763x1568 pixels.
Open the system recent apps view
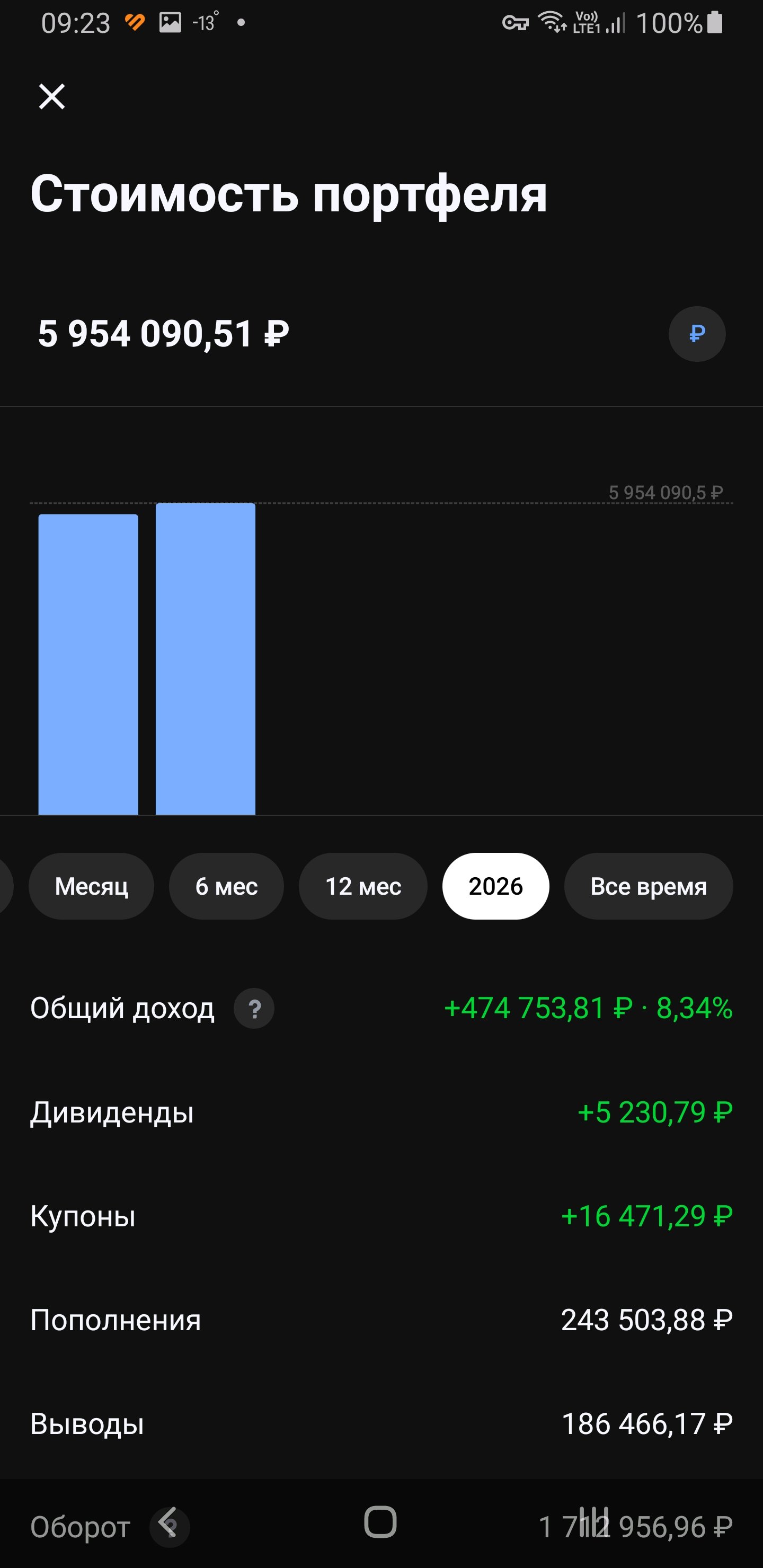click(594, 1522)
